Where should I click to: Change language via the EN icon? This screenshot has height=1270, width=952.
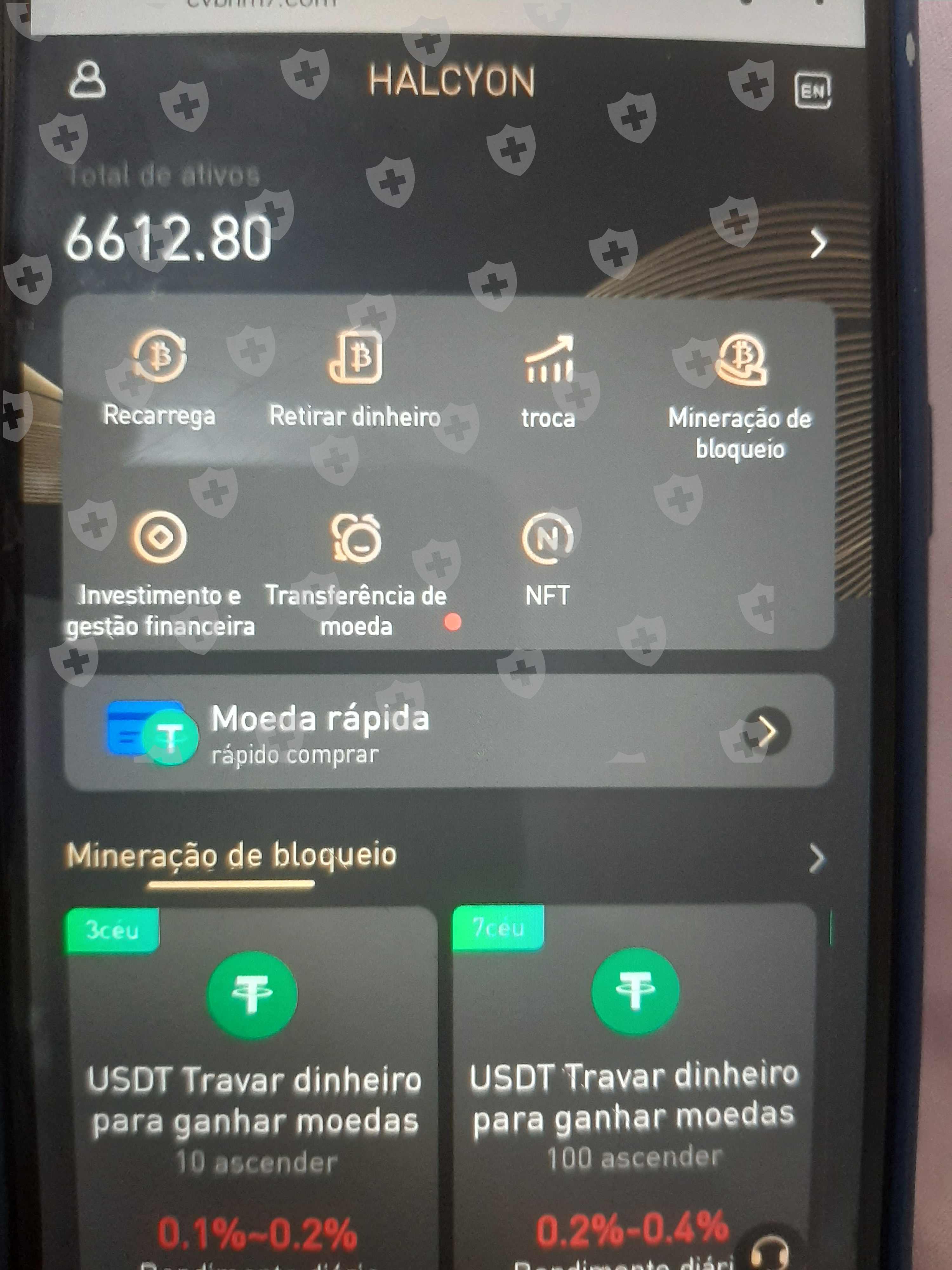coord(813,90)
